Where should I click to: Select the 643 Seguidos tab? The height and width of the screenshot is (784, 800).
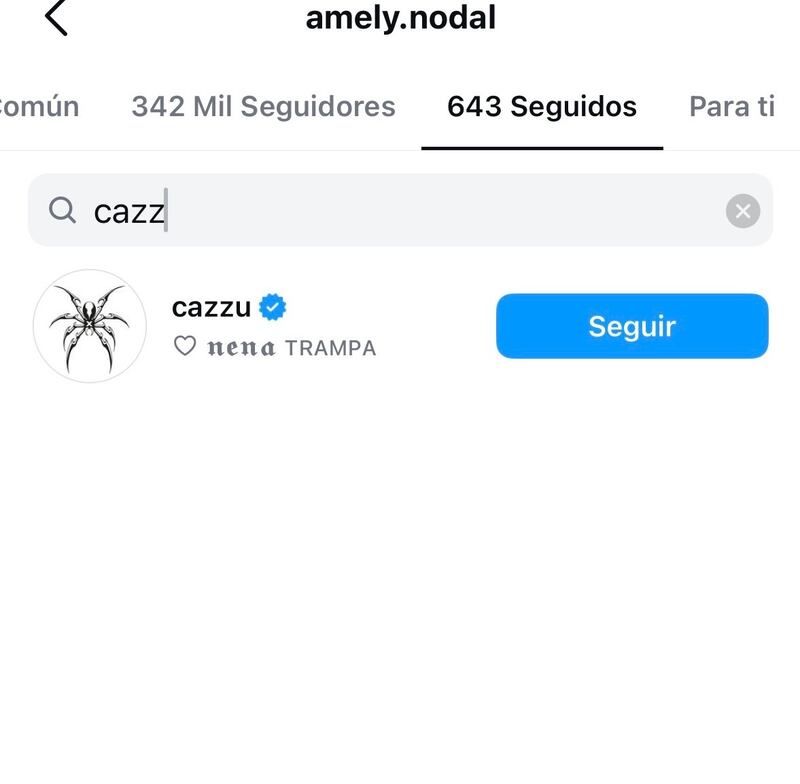click(x=541, y=107)
